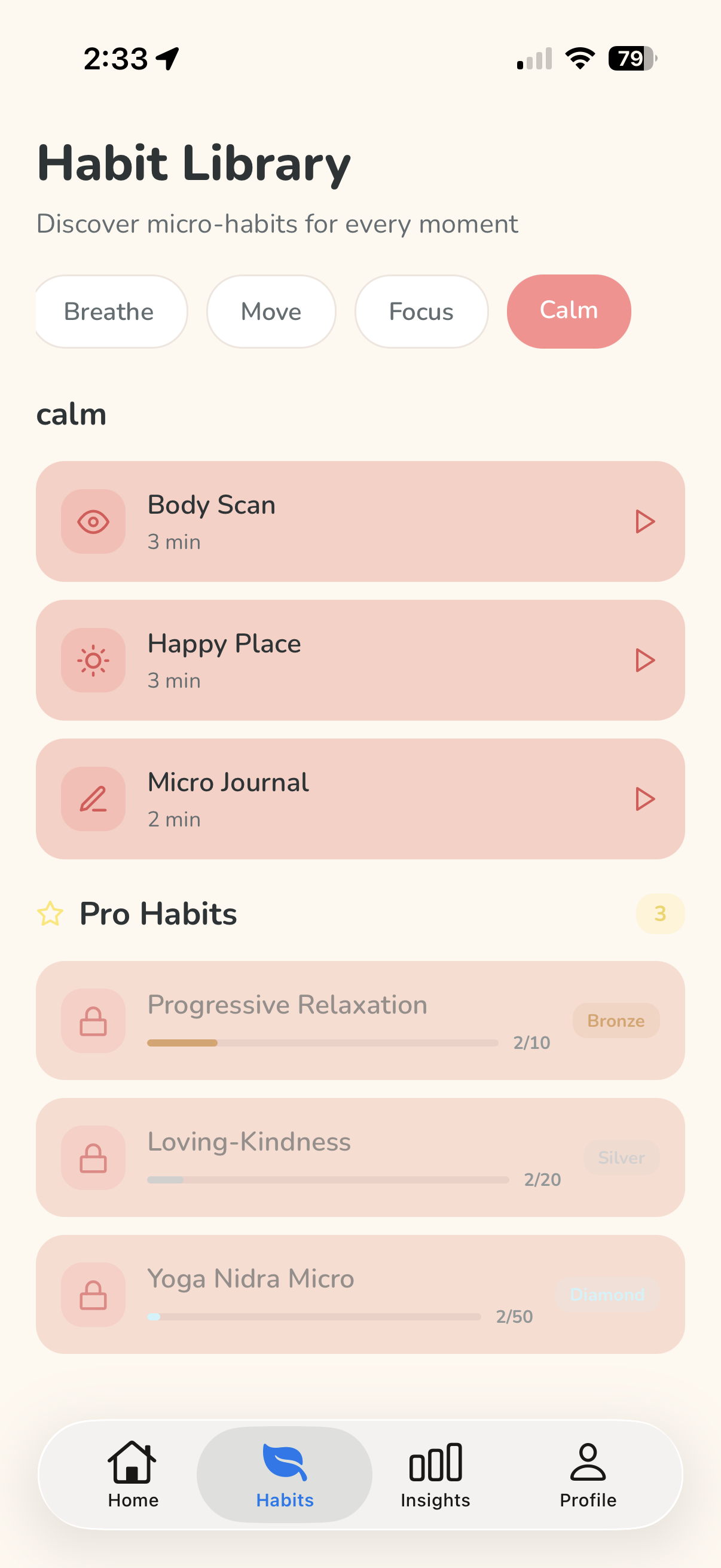Switch to the Insights tab

436,1474
